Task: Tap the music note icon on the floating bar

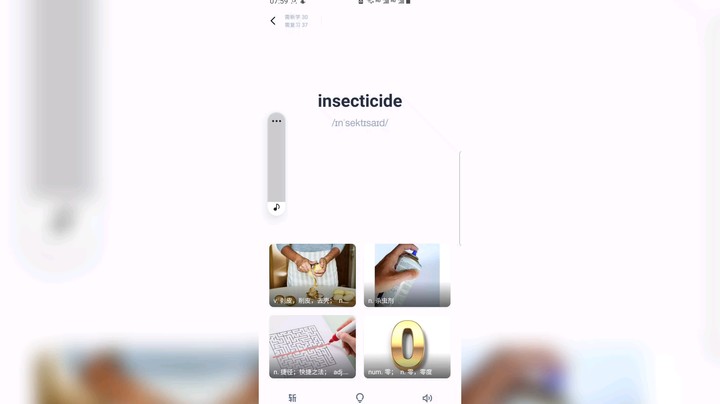Action: (x=276, y=207)
